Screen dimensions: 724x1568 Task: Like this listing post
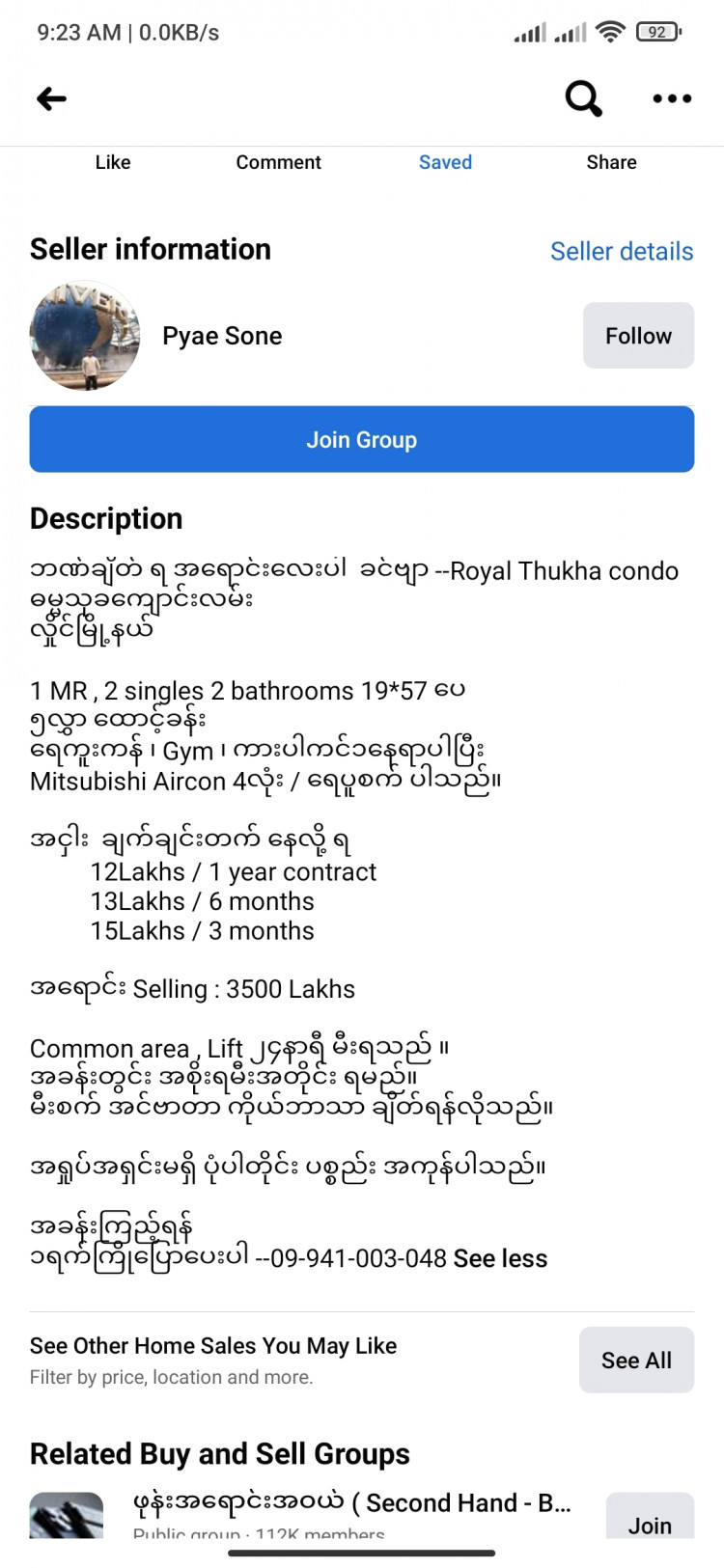113,162
